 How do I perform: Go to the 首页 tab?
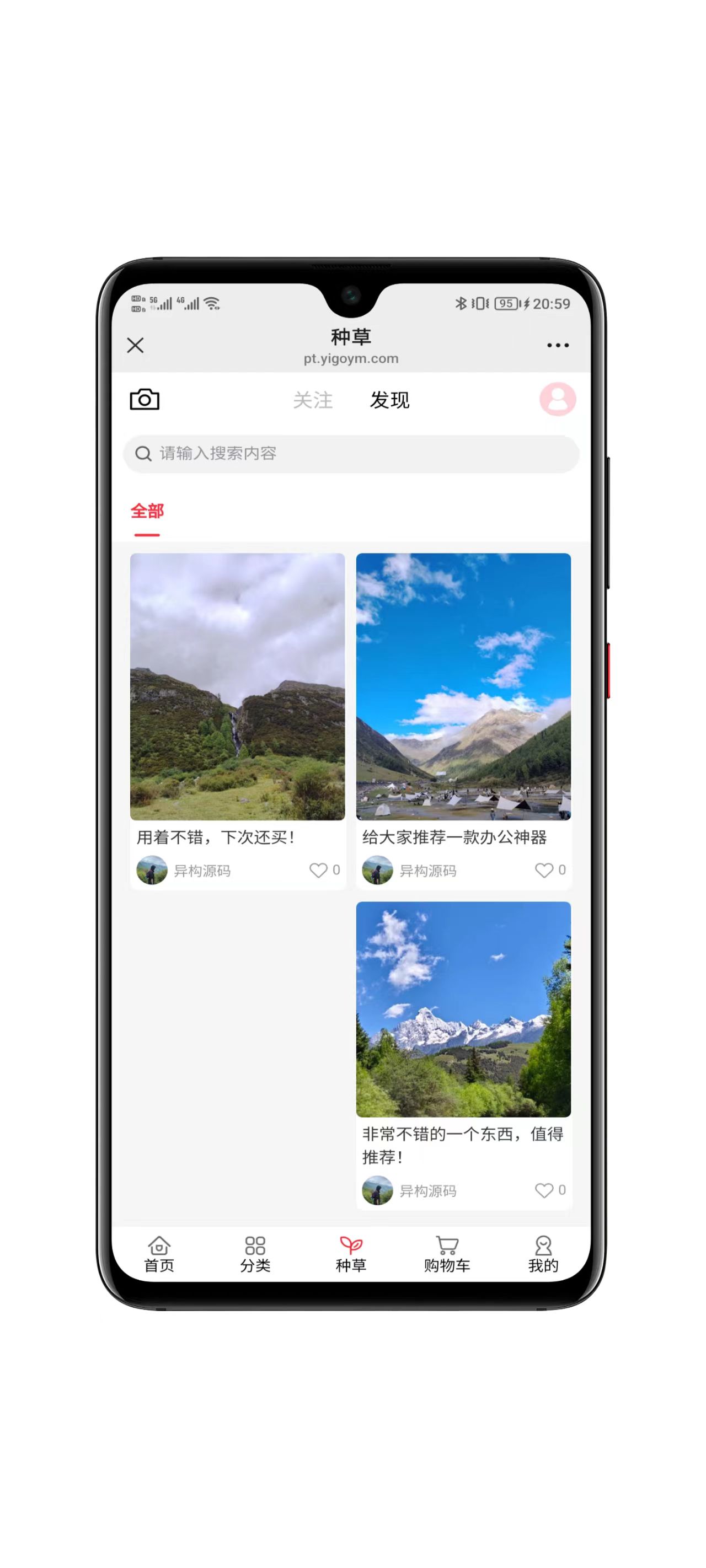click(x=159, y=1255)
